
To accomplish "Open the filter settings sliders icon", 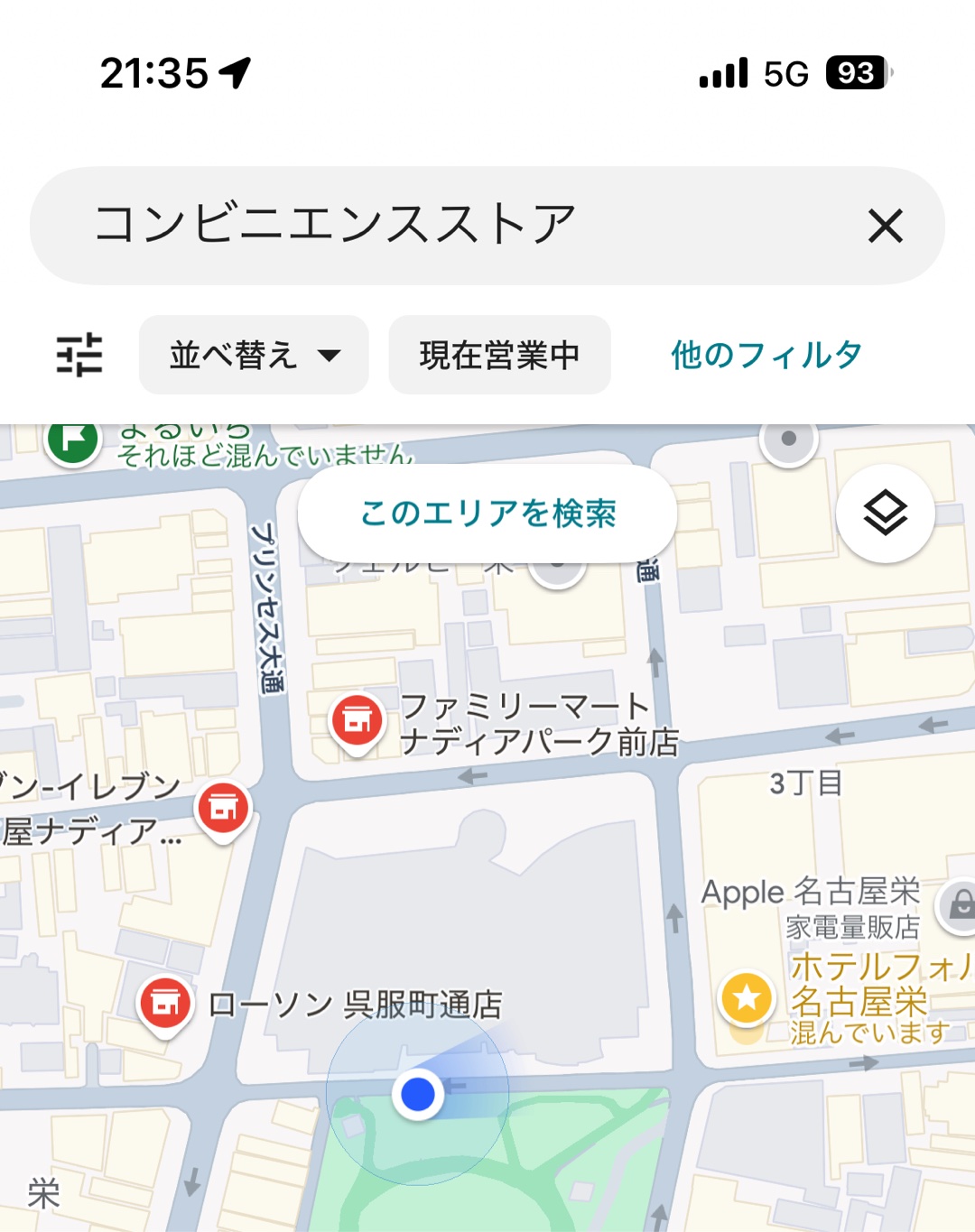I will tap(79, 355).
